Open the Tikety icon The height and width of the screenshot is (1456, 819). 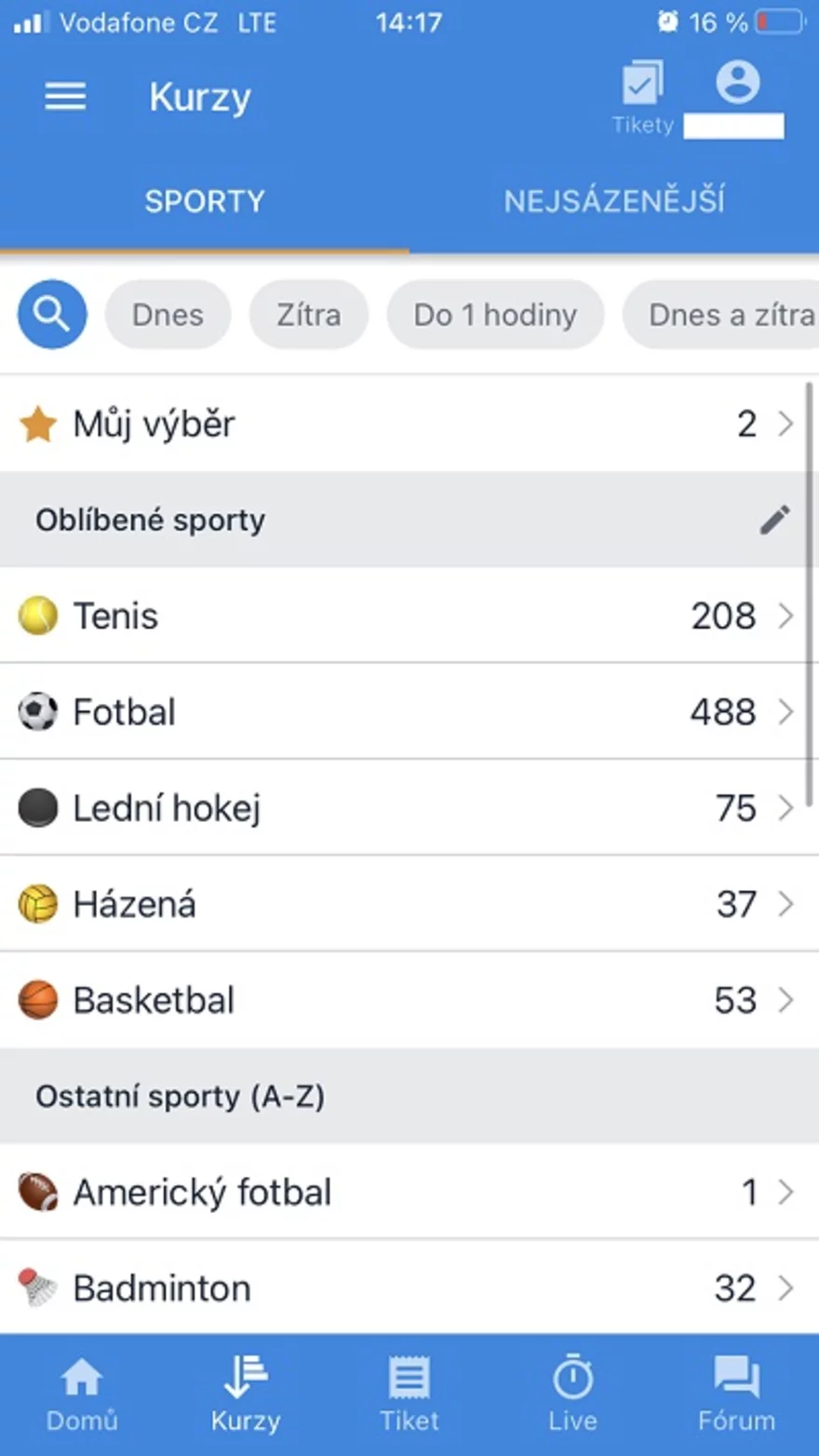tap(643, 97)
